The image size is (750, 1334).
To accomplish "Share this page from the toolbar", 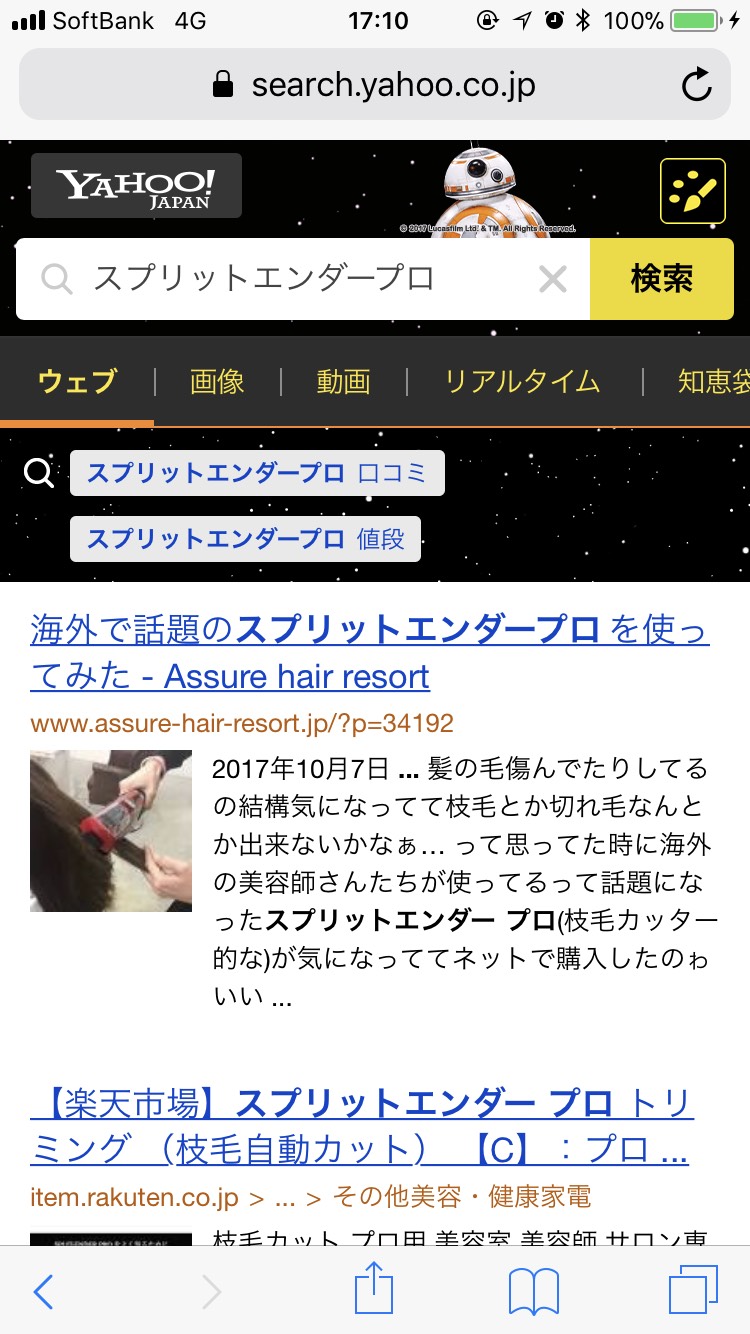I will coord(375,1290).
